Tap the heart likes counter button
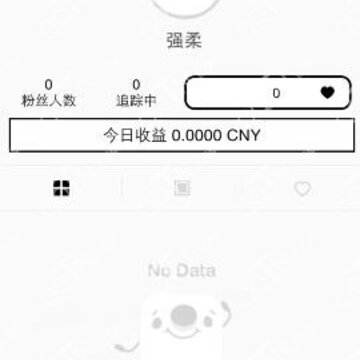 (x=268, y=93)
